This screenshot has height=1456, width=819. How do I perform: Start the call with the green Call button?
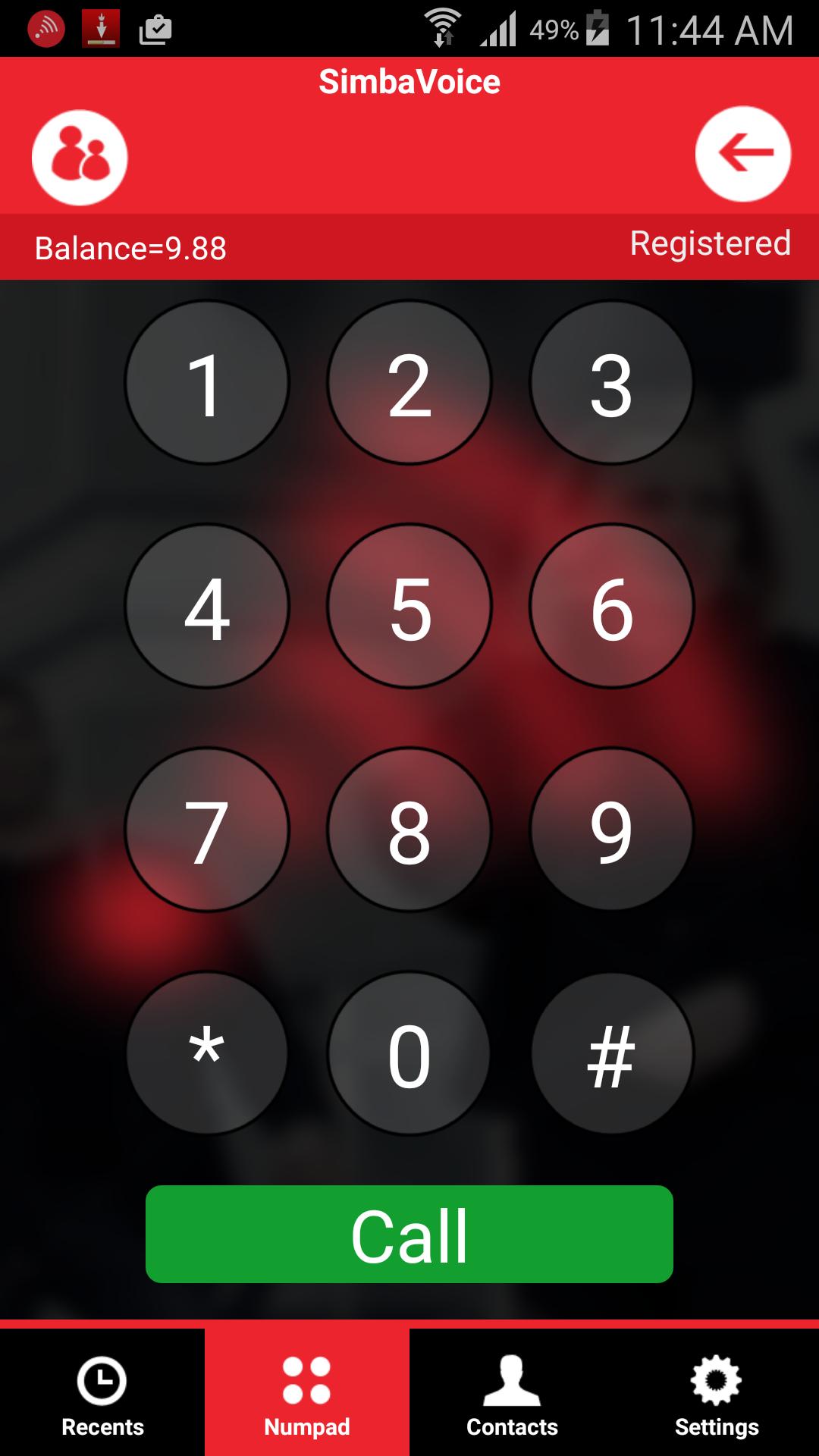pyautogui.click(x=409, y=1235)
